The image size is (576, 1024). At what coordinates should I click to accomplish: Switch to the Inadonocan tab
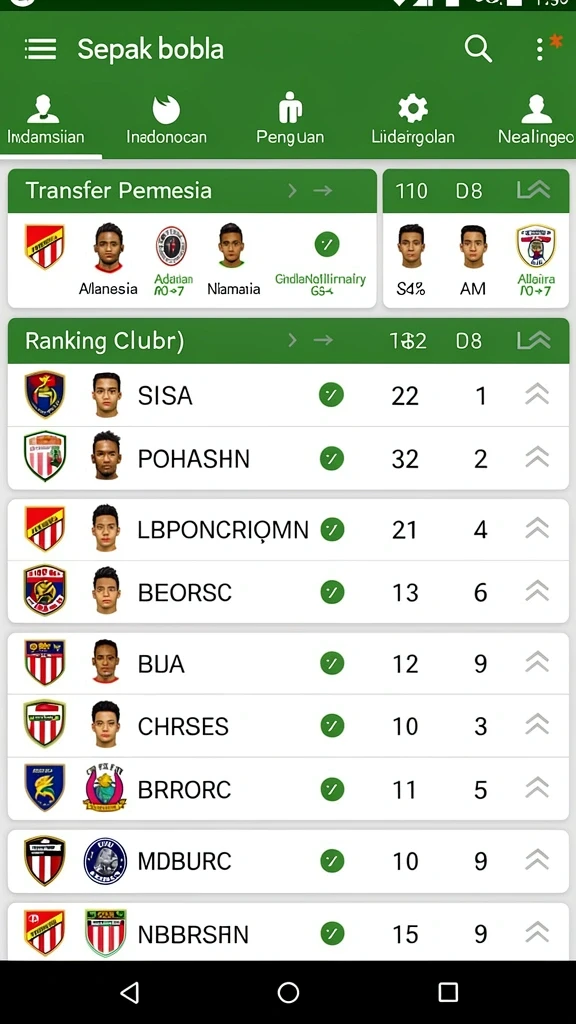166,120
